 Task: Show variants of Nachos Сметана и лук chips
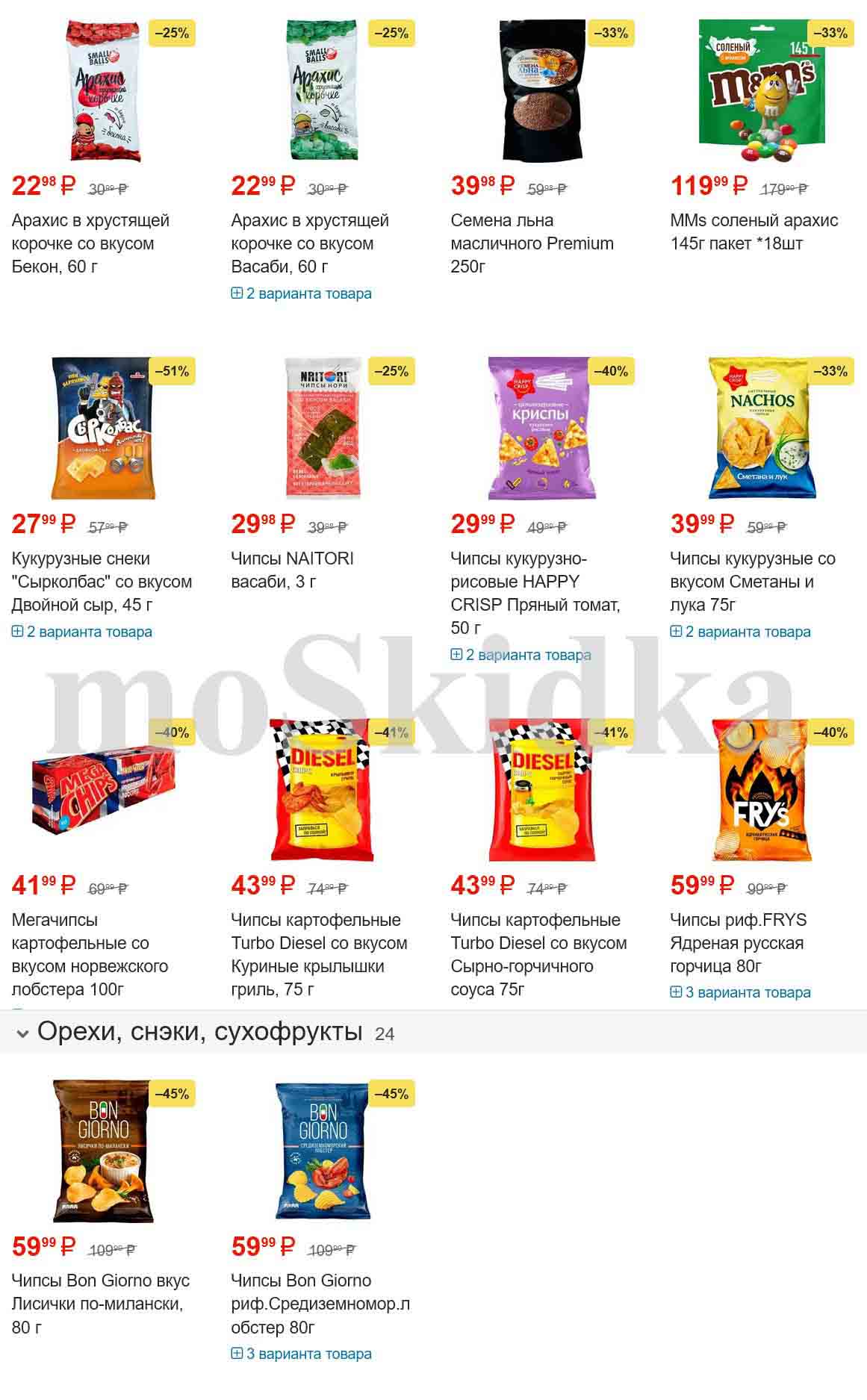[x=741, y=632]
